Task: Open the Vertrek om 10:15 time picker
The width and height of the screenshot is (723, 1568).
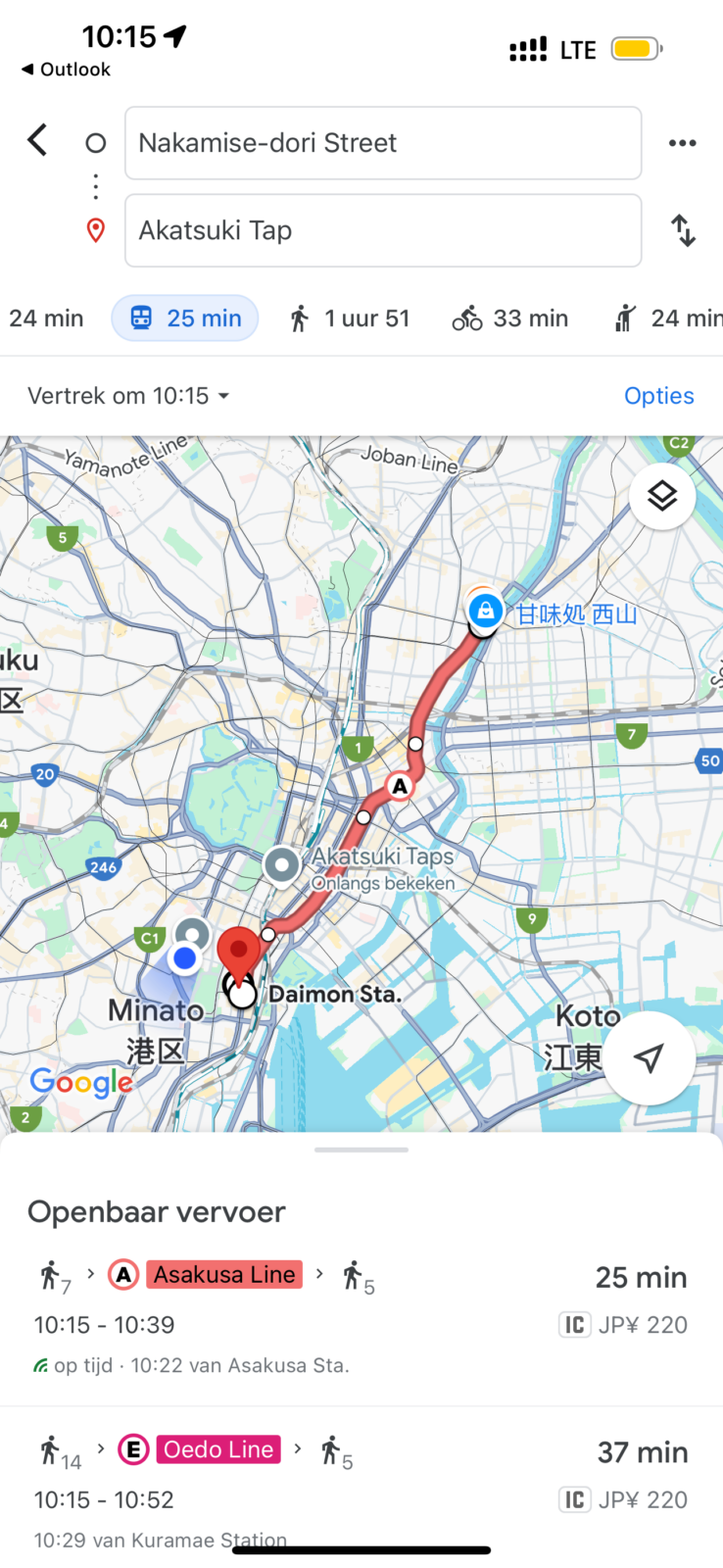Action: pos(128,396)
